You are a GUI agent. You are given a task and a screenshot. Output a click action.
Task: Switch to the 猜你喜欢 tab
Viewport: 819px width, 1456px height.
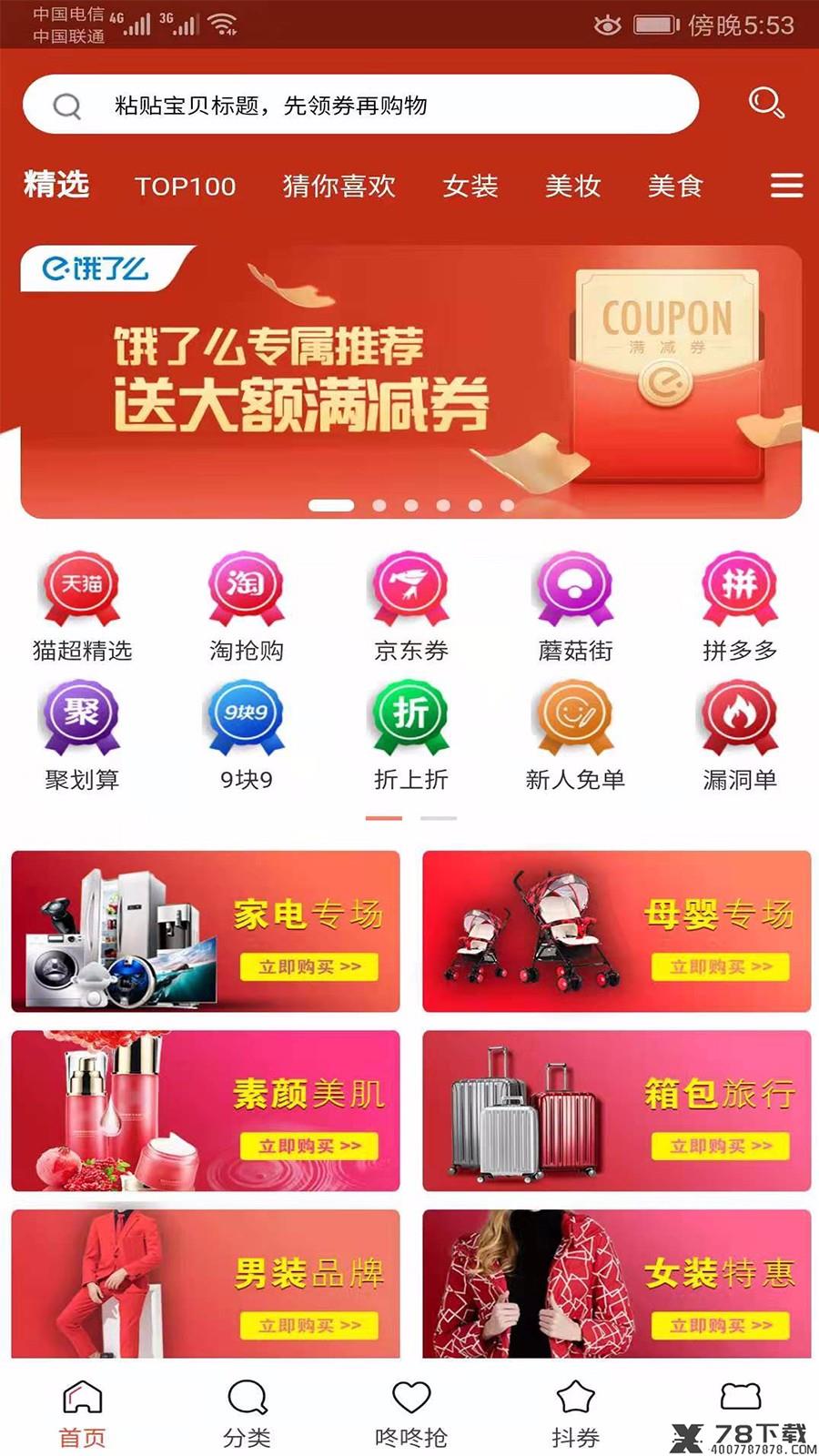[x=339, y=187]
